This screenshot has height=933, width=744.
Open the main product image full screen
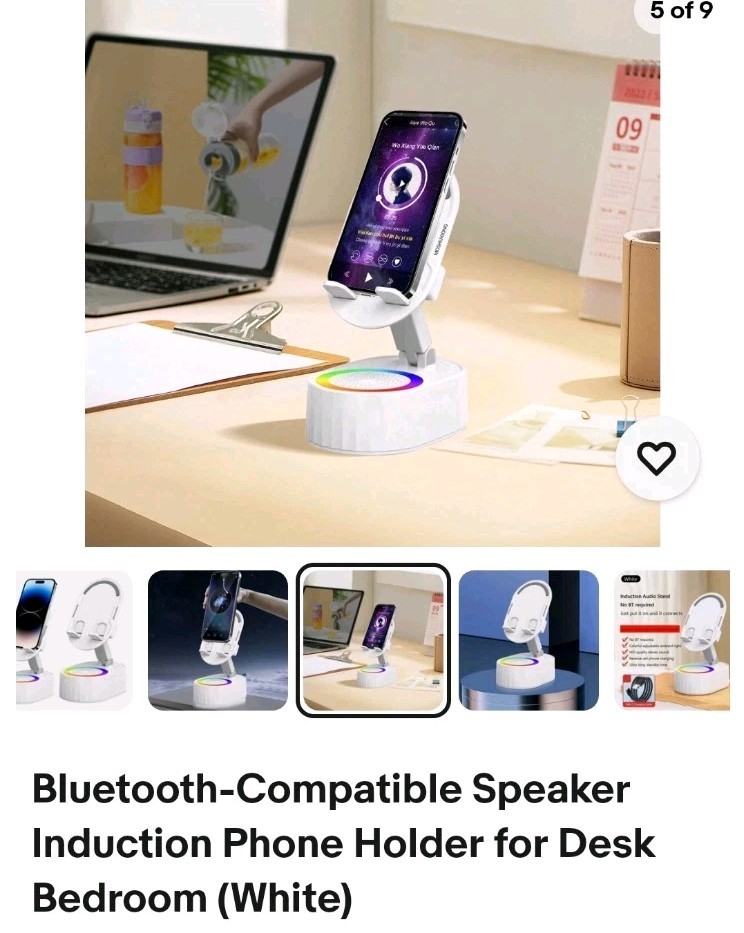(x=372, y=273)
